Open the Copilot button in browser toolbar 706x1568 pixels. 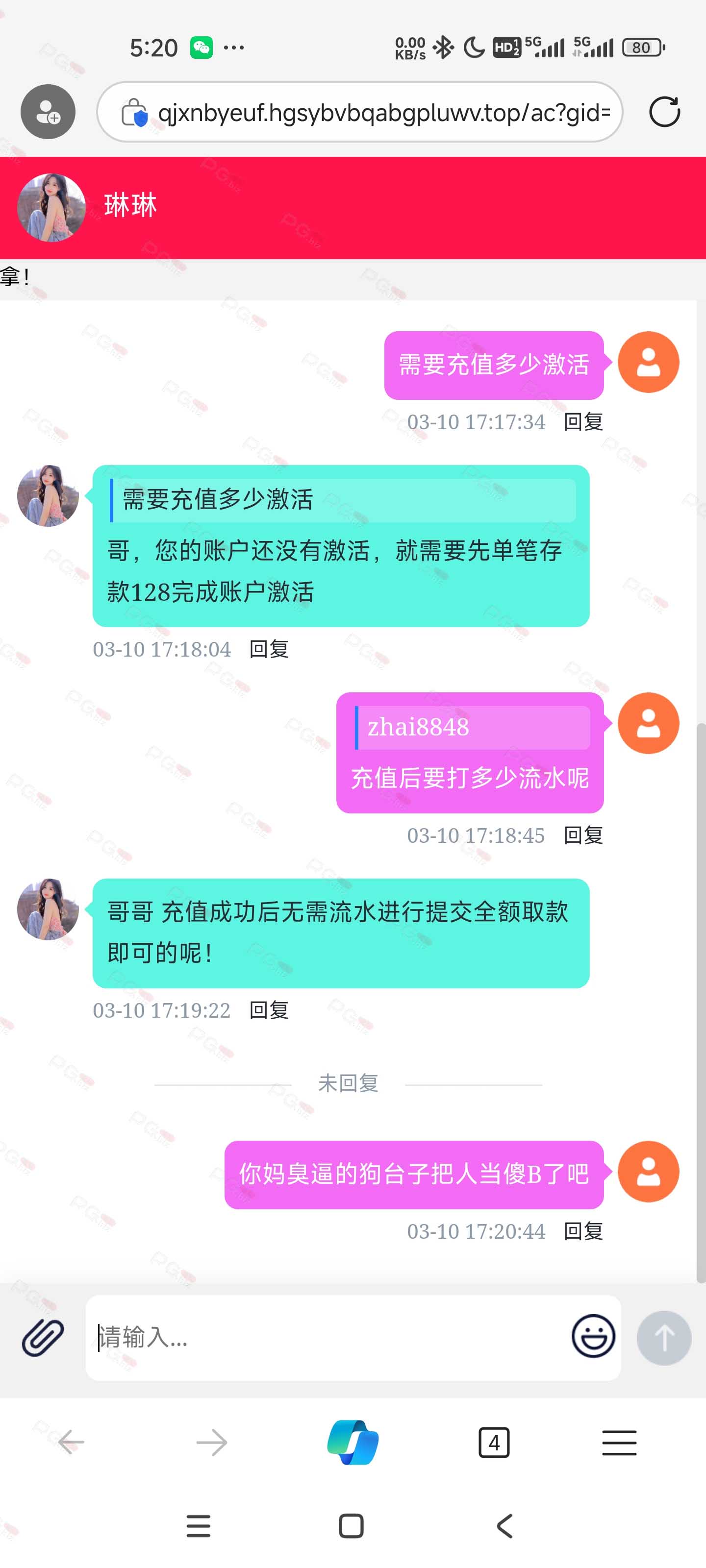pyautogui.click(x=353, y=1442)
